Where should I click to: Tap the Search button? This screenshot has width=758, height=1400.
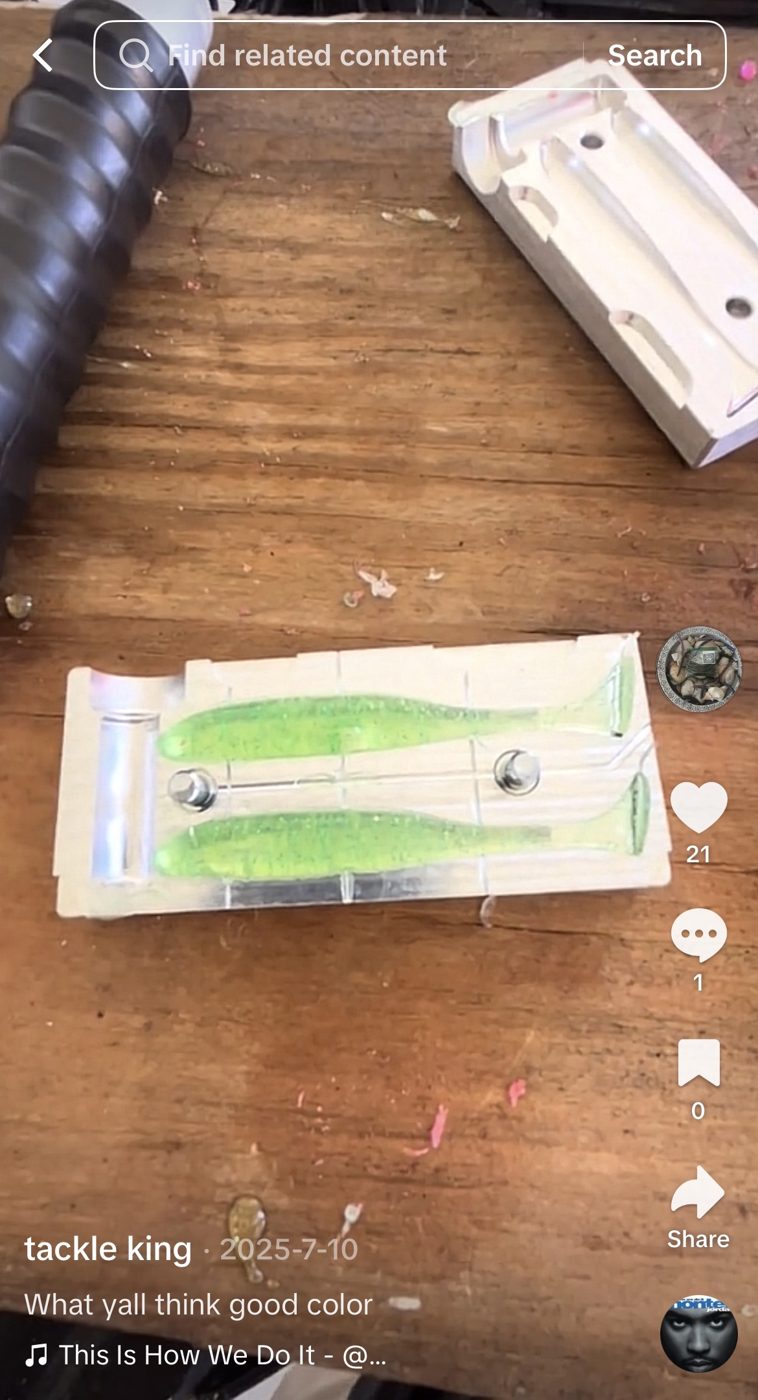[x=655, y=56]
